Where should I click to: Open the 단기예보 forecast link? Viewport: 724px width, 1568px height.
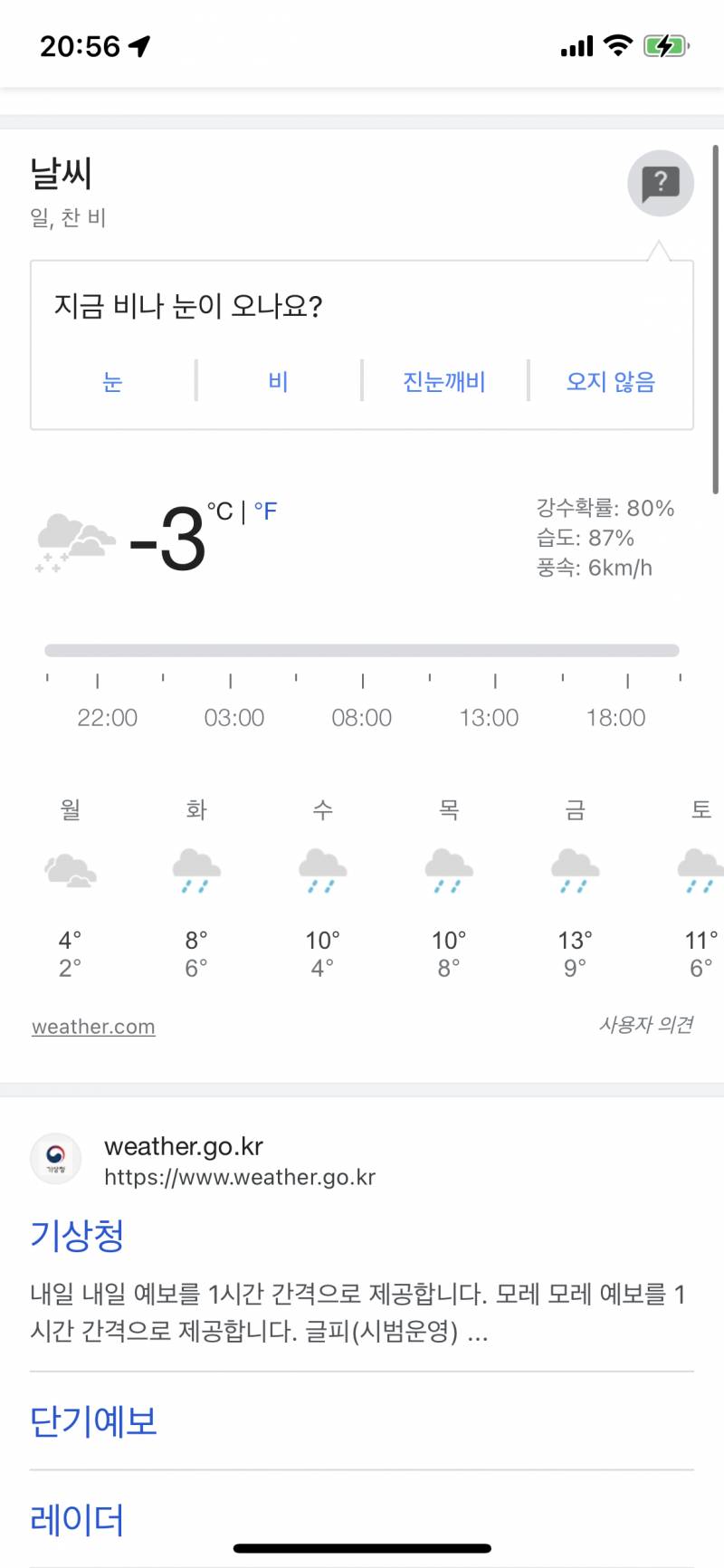pyautogui.click(x=93, y=1422)
